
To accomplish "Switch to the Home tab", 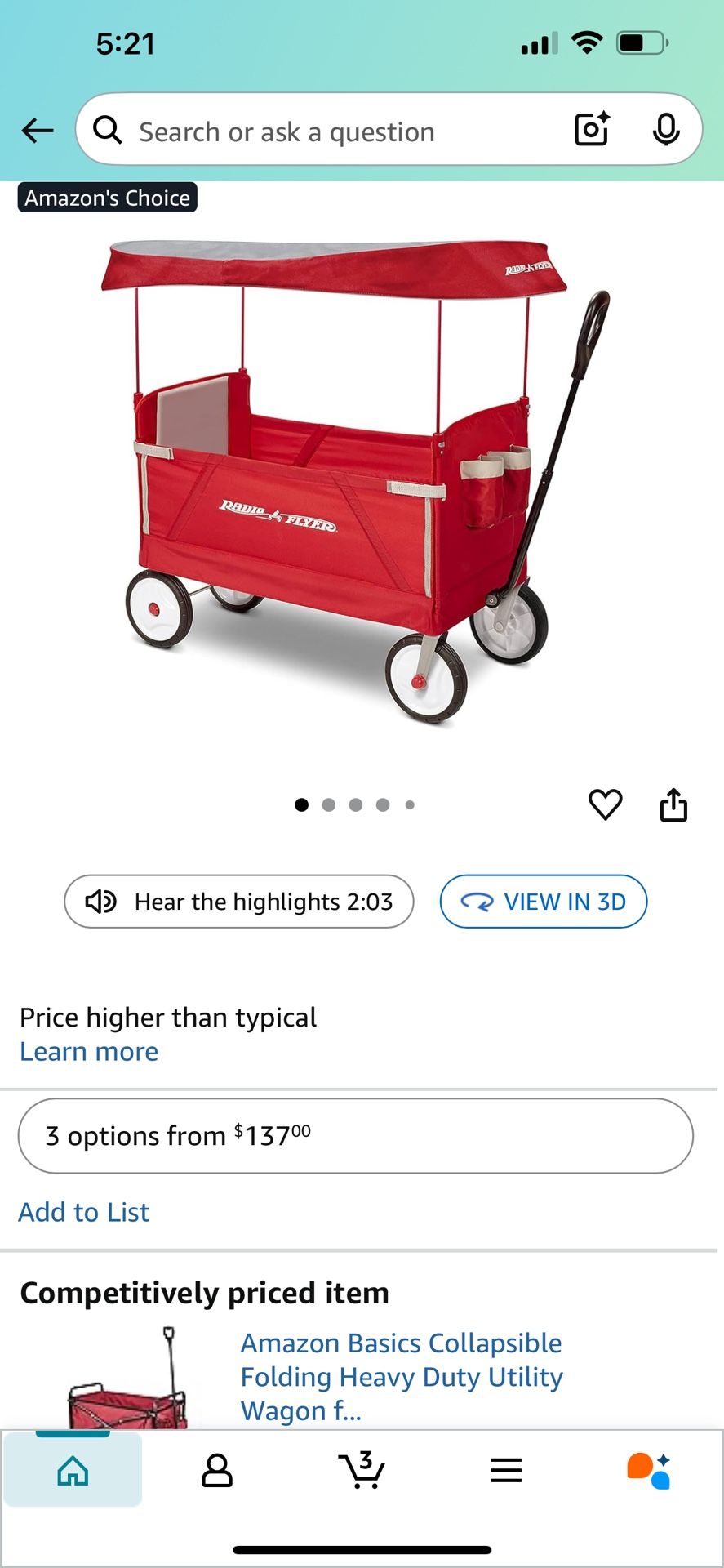I will [x=73, y=1471].
